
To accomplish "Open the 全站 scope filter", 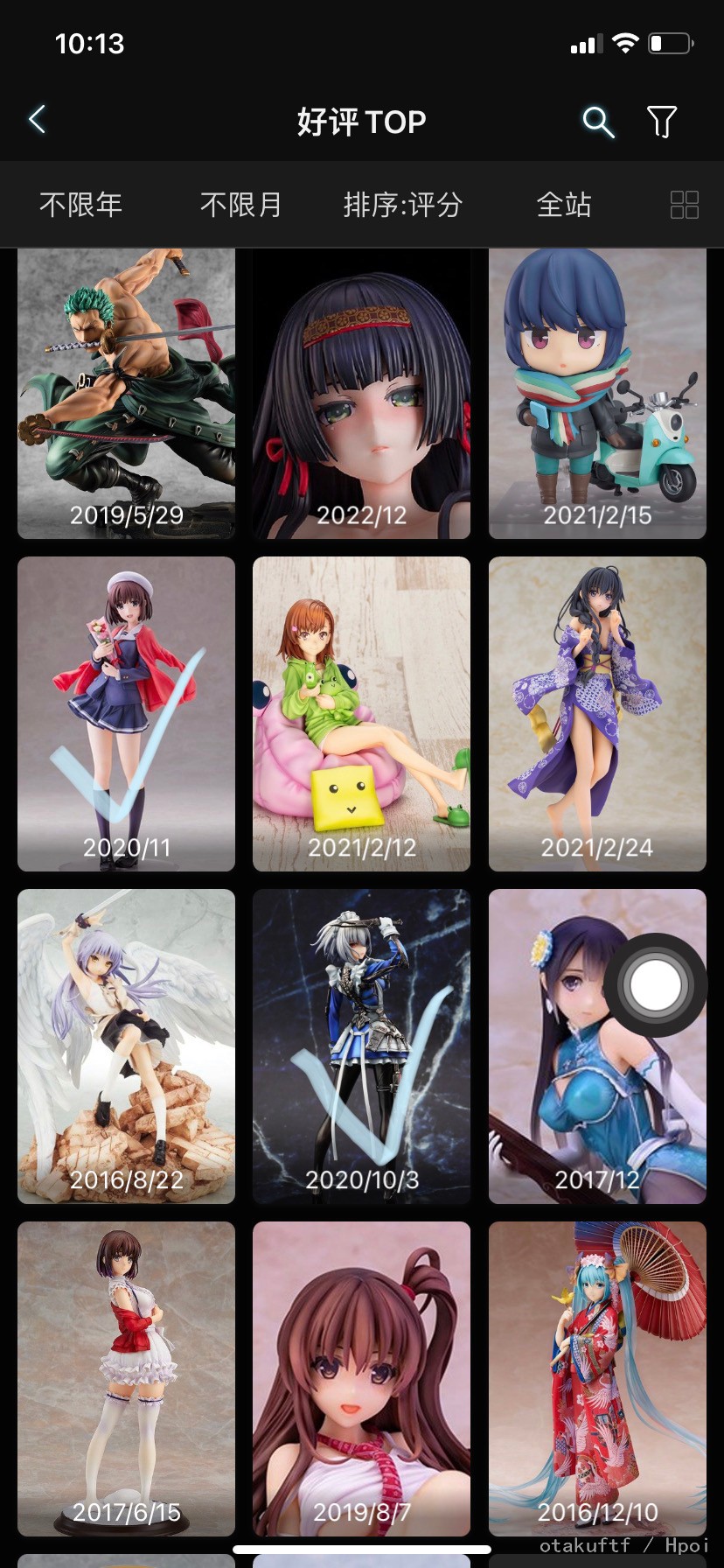I will point(564,205).
